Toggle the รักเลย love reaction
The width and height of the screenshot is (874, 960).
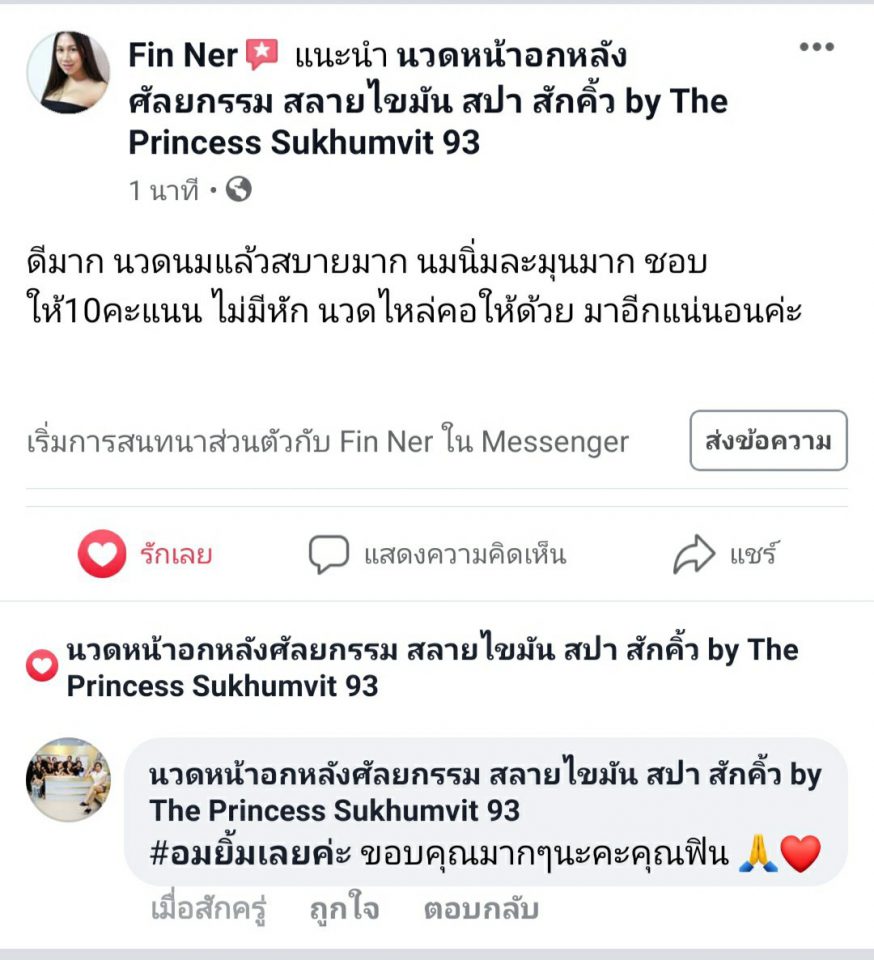click(146, 554)
